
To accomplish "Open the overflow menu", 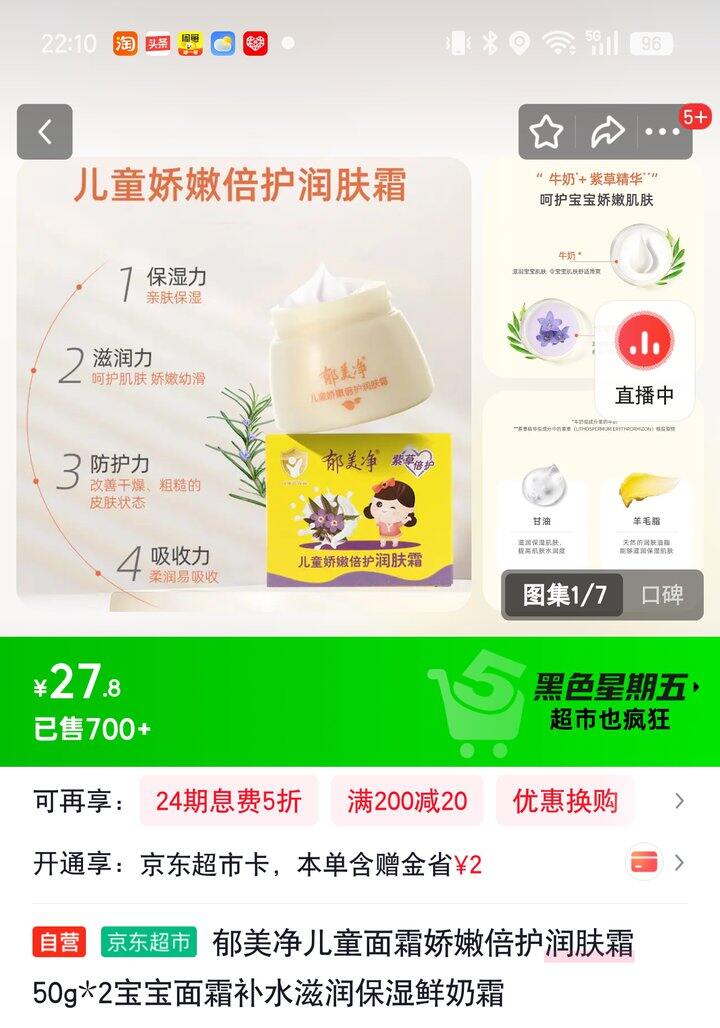I will pyautogui.click(x=662, y=132).
